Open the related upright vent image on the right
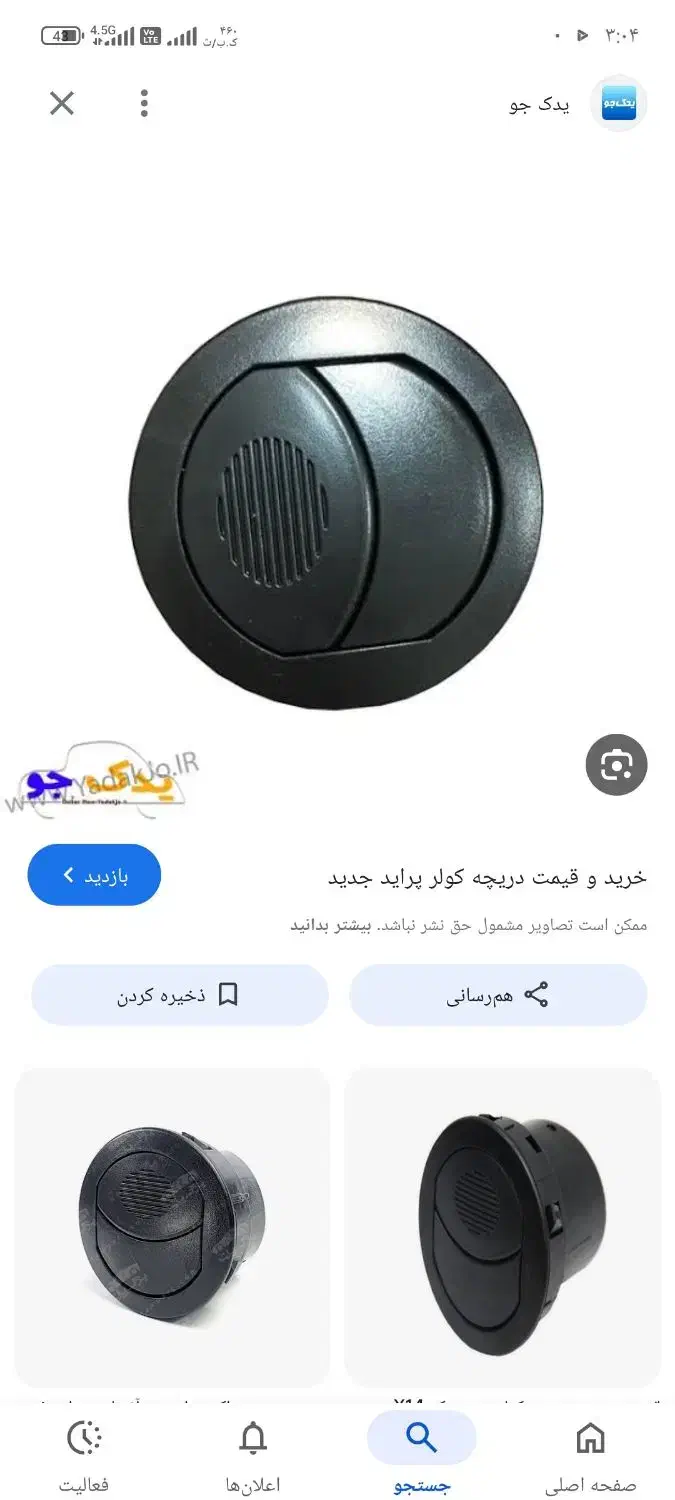This screenshot has width=675, height=1500. pyautogui.click(x=503, y=1226)
